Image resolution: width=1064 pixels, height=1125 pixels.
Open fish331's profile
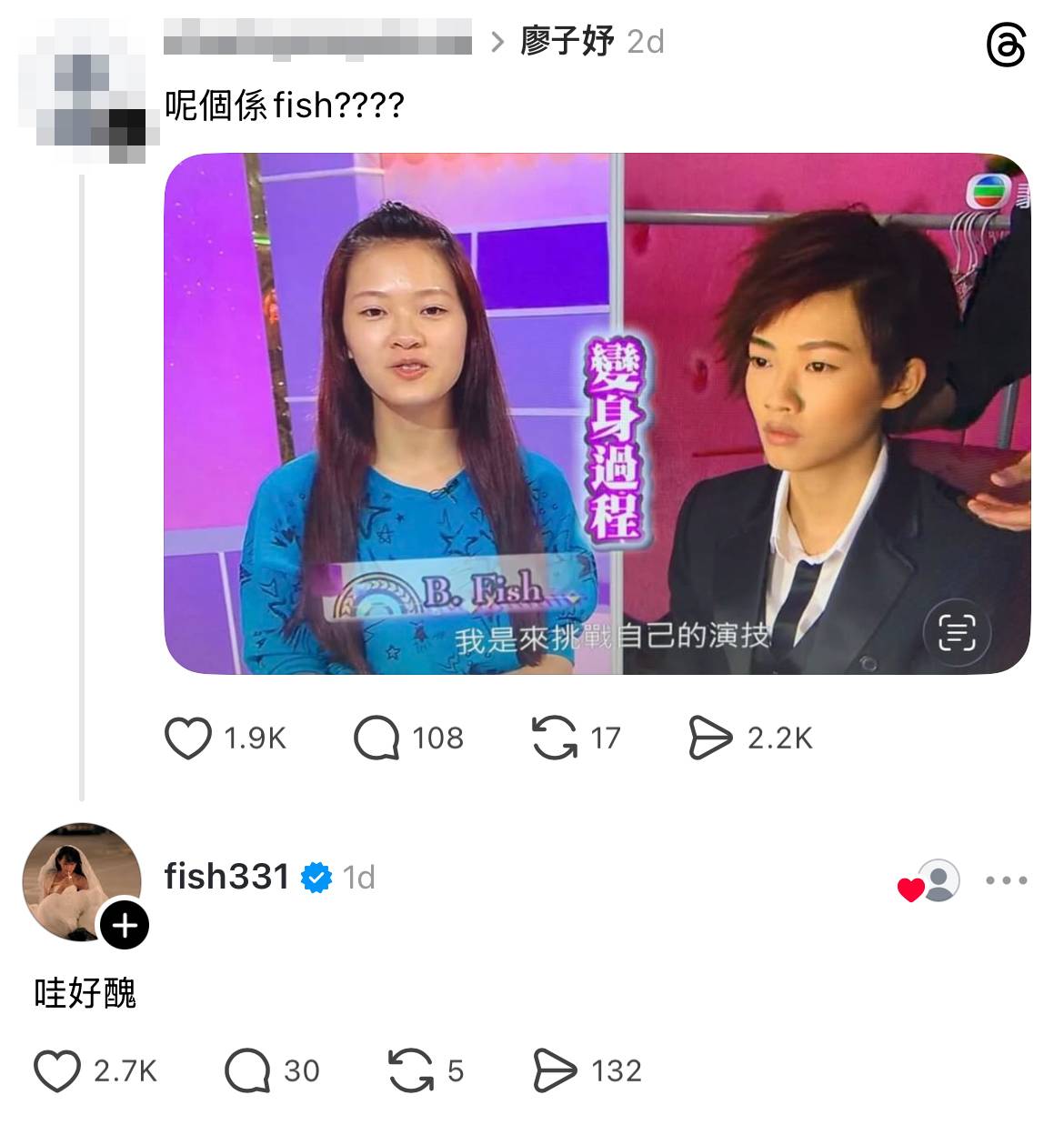coord(226,877)
